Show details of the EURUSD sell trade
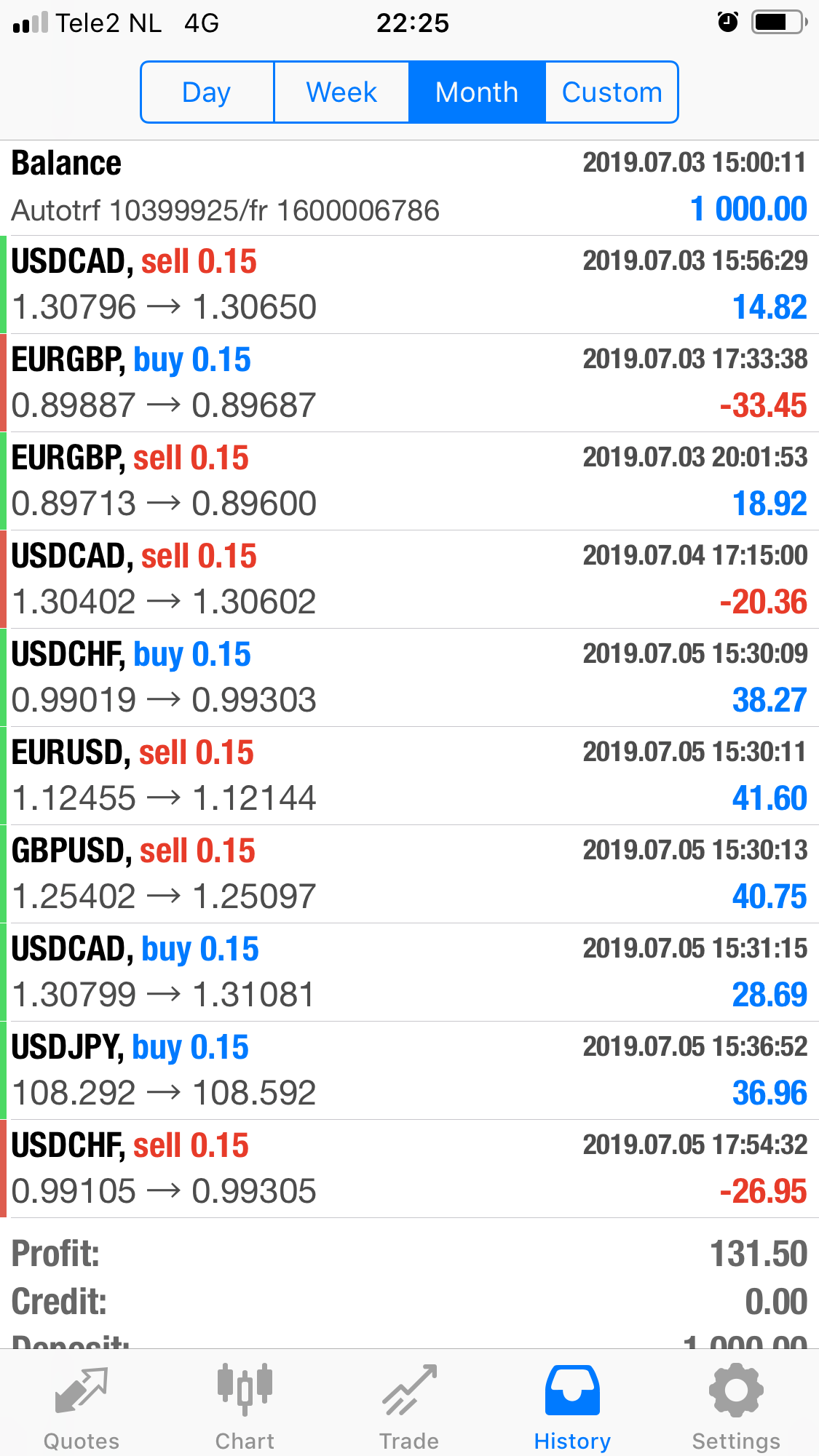This screenshot has height=1456, width=819. click(409, 776)
